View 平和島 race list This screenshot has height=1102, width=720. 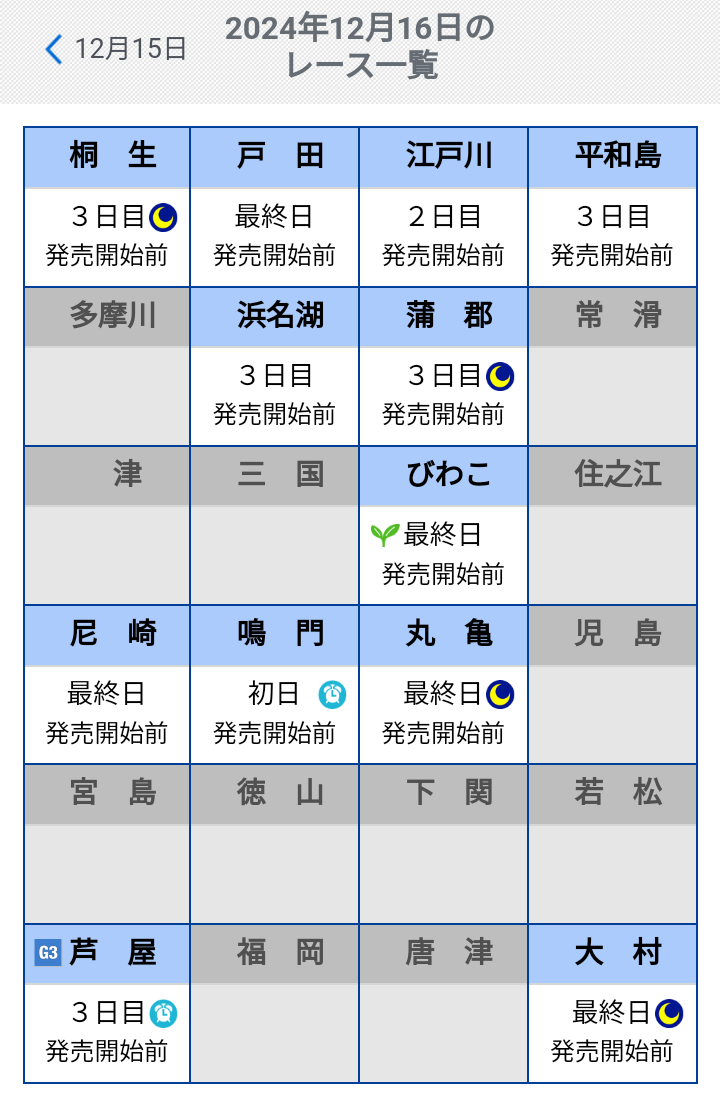[x=612, y=207]
